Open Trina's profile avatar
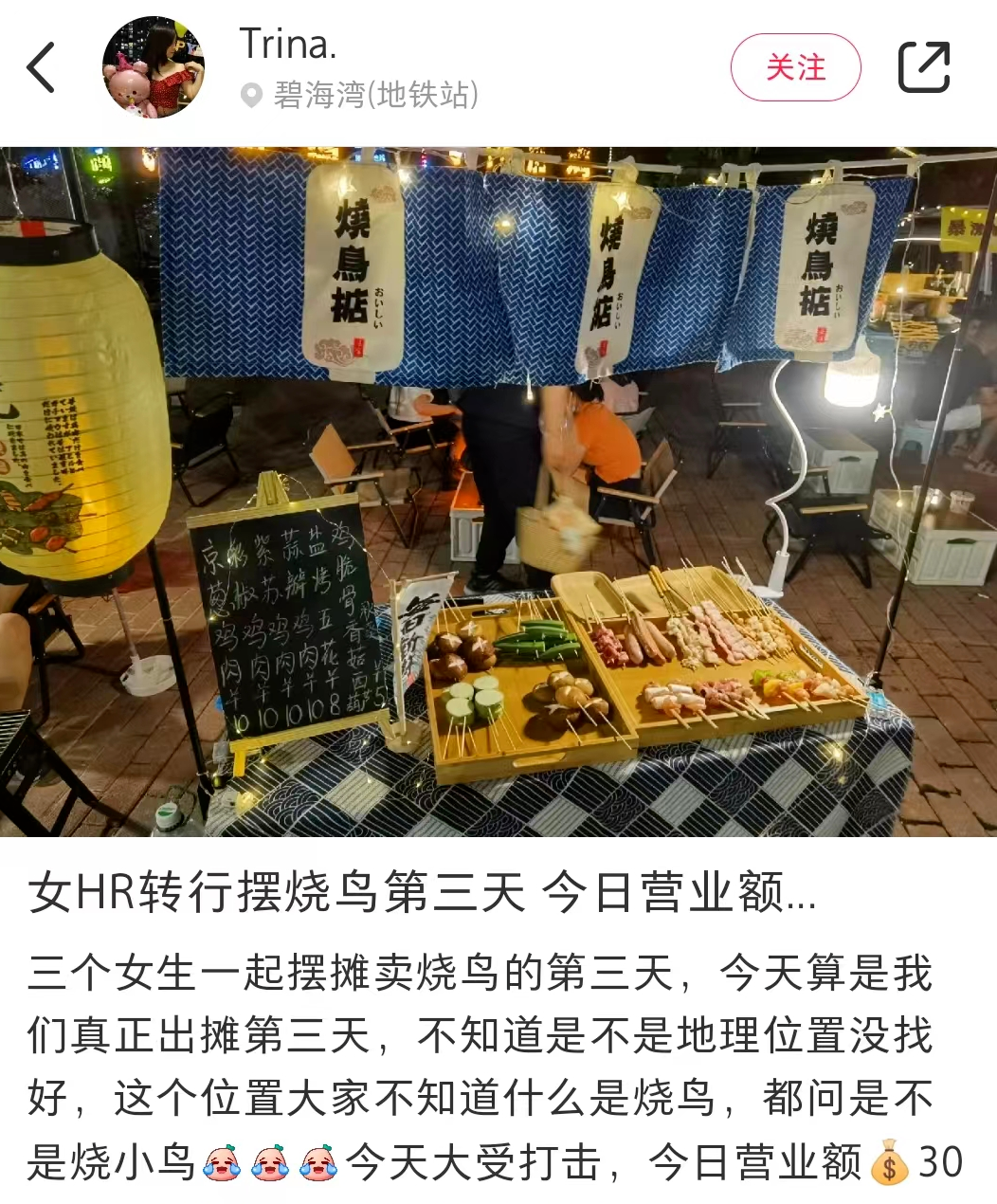The height and width of the screenshot is (1204, 997). coord(154,68)
